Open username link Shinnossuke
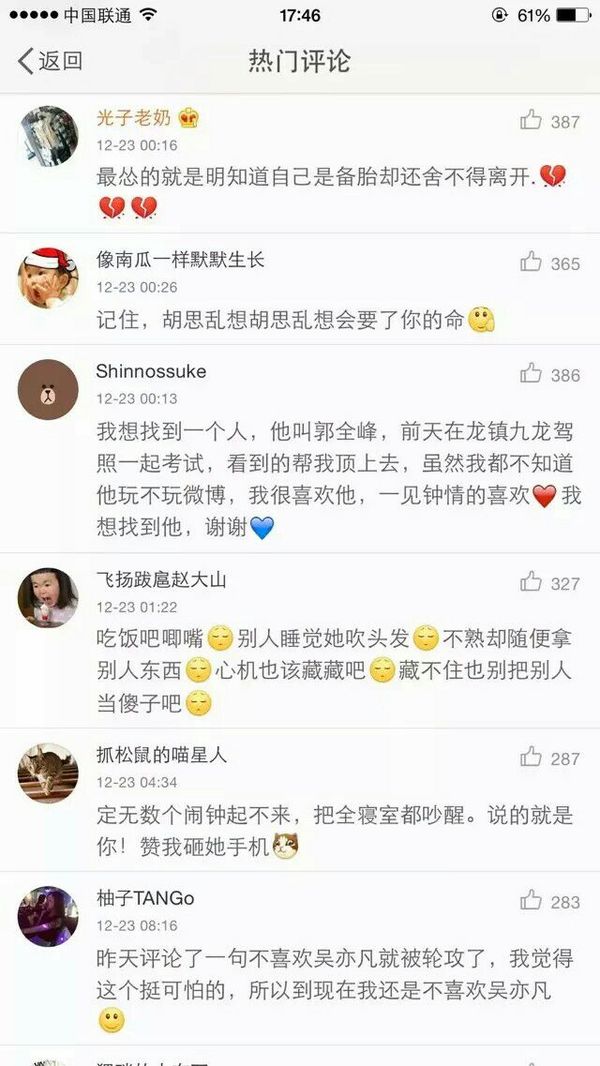The image size is (600, 1066). (151, 372)
